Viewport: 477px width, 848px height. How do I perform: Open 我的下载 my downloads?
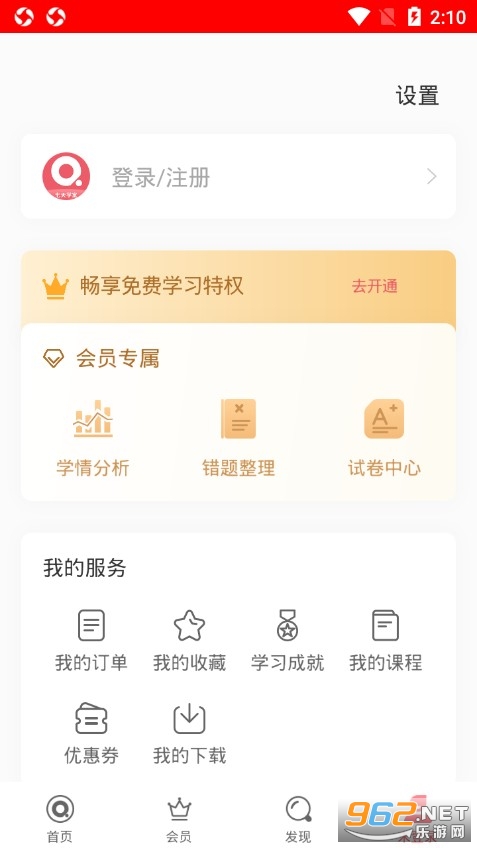[x=189, y=734]
